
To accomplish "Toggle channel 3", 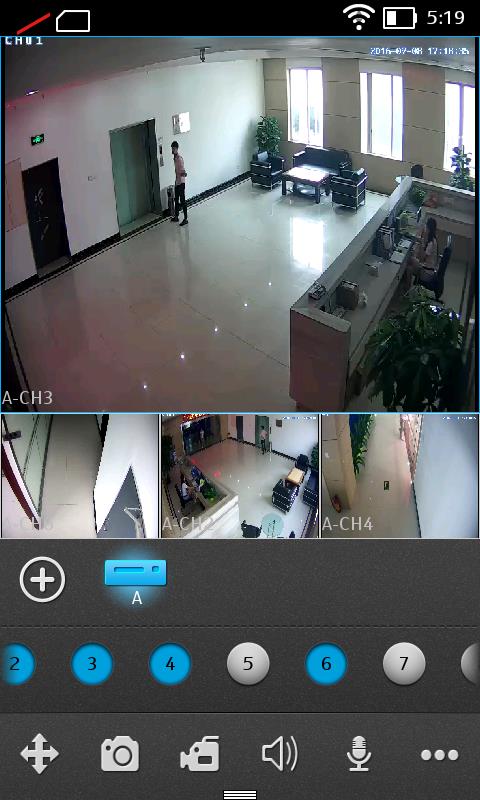I will coord(92,663).
